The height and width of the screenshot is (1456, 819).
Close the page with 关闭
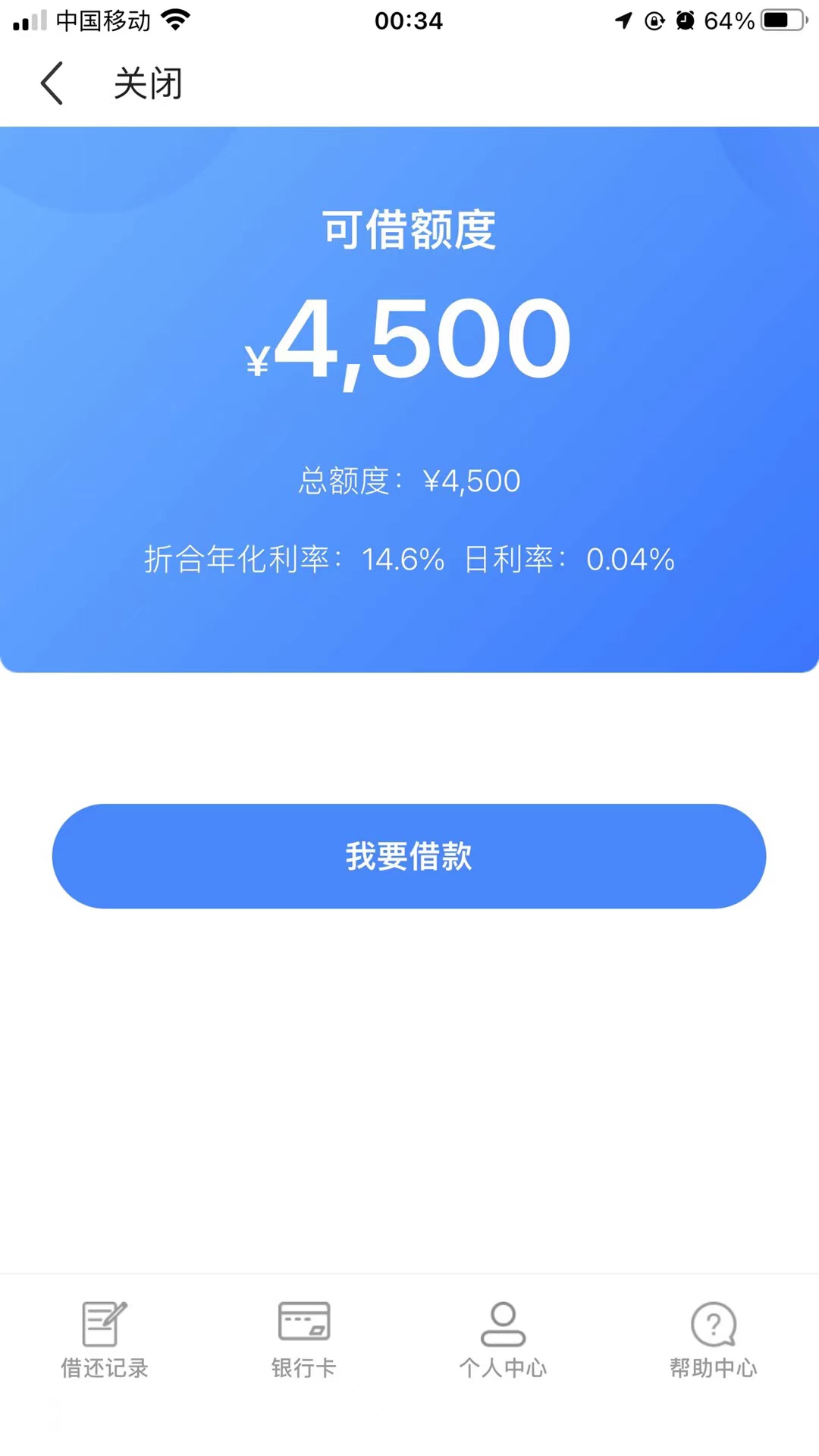point(148,83)
